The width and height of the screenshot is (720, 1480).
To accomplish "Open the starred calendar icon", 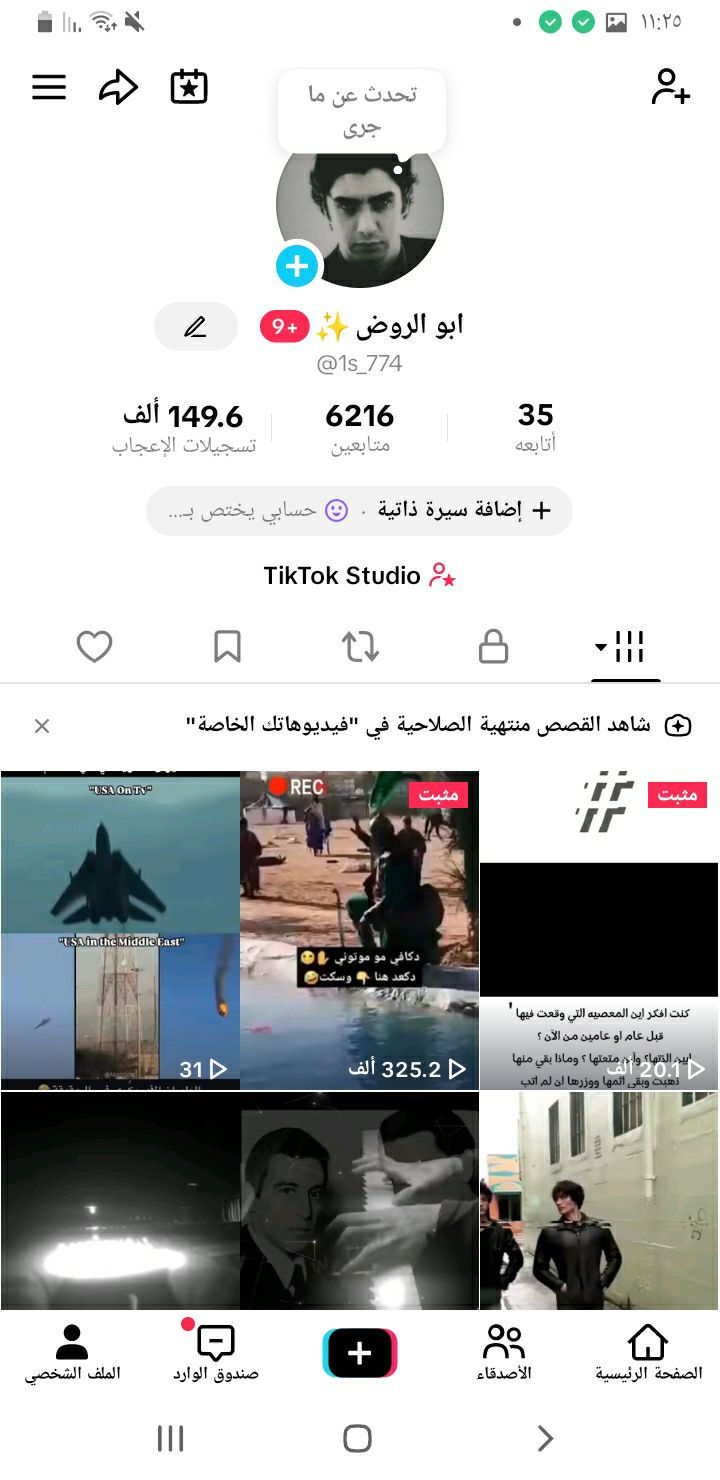I will click(x=188, y=88).
